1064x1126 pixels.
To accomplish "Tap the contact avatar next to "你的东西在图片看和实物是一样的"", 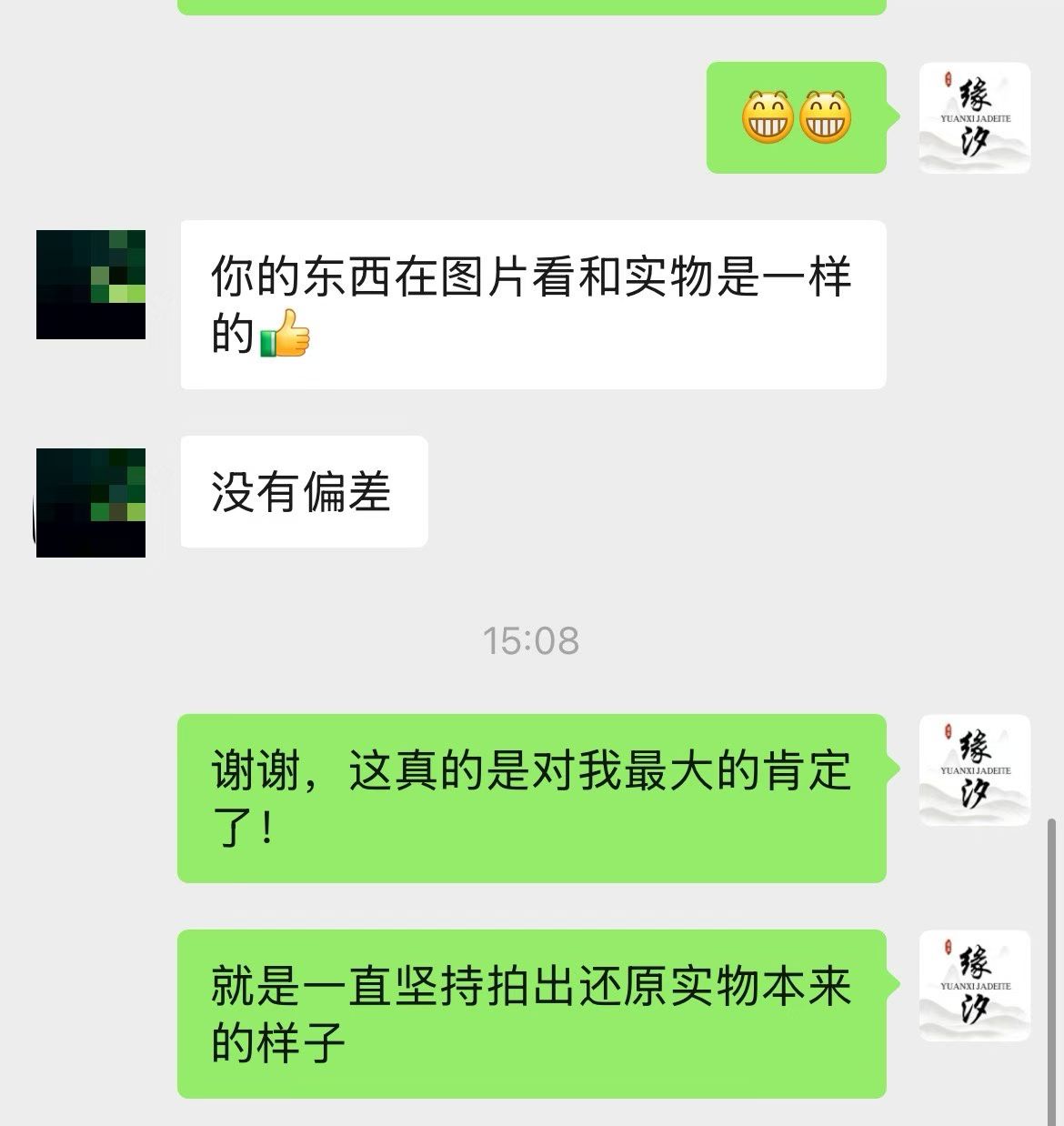I will pyautogui.click(x=91, y=285).
